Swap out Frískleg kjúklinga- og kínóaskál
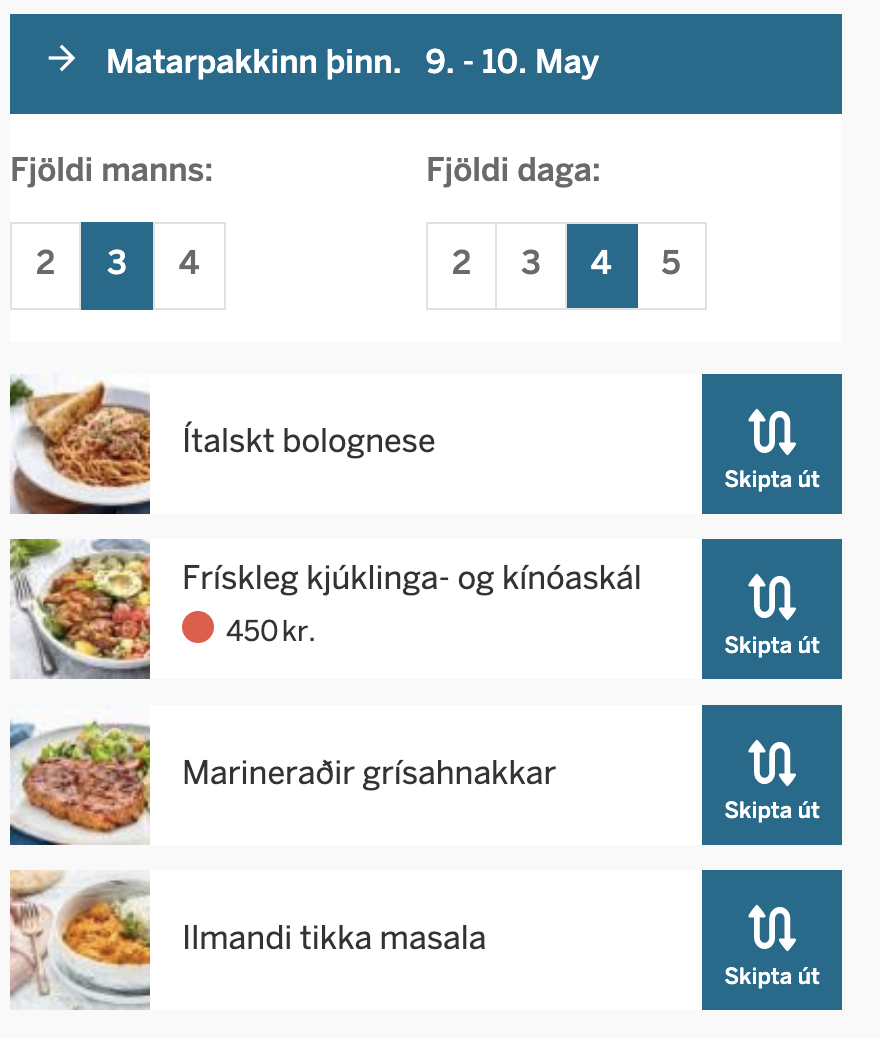This screenshot has height=1038, width=880. click(771, 609)
